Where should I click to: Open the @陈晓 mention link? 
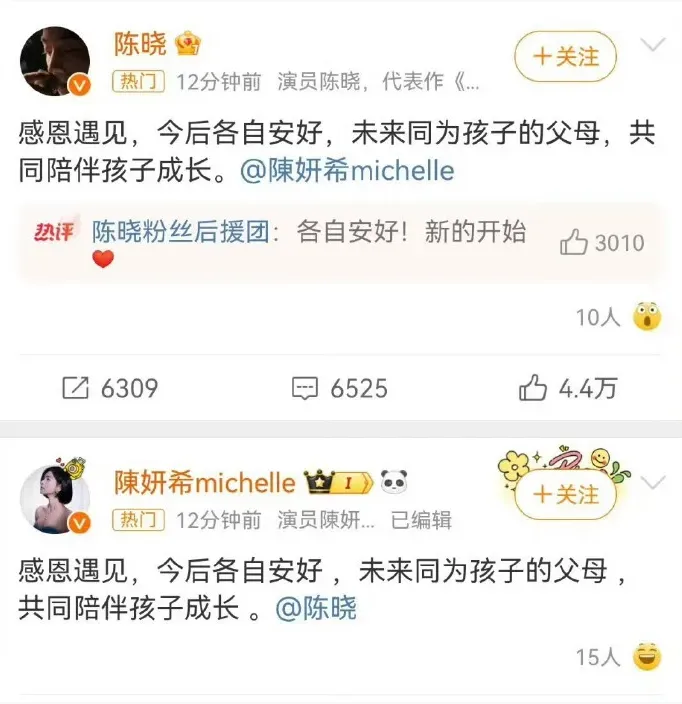[x=316, y=608]
